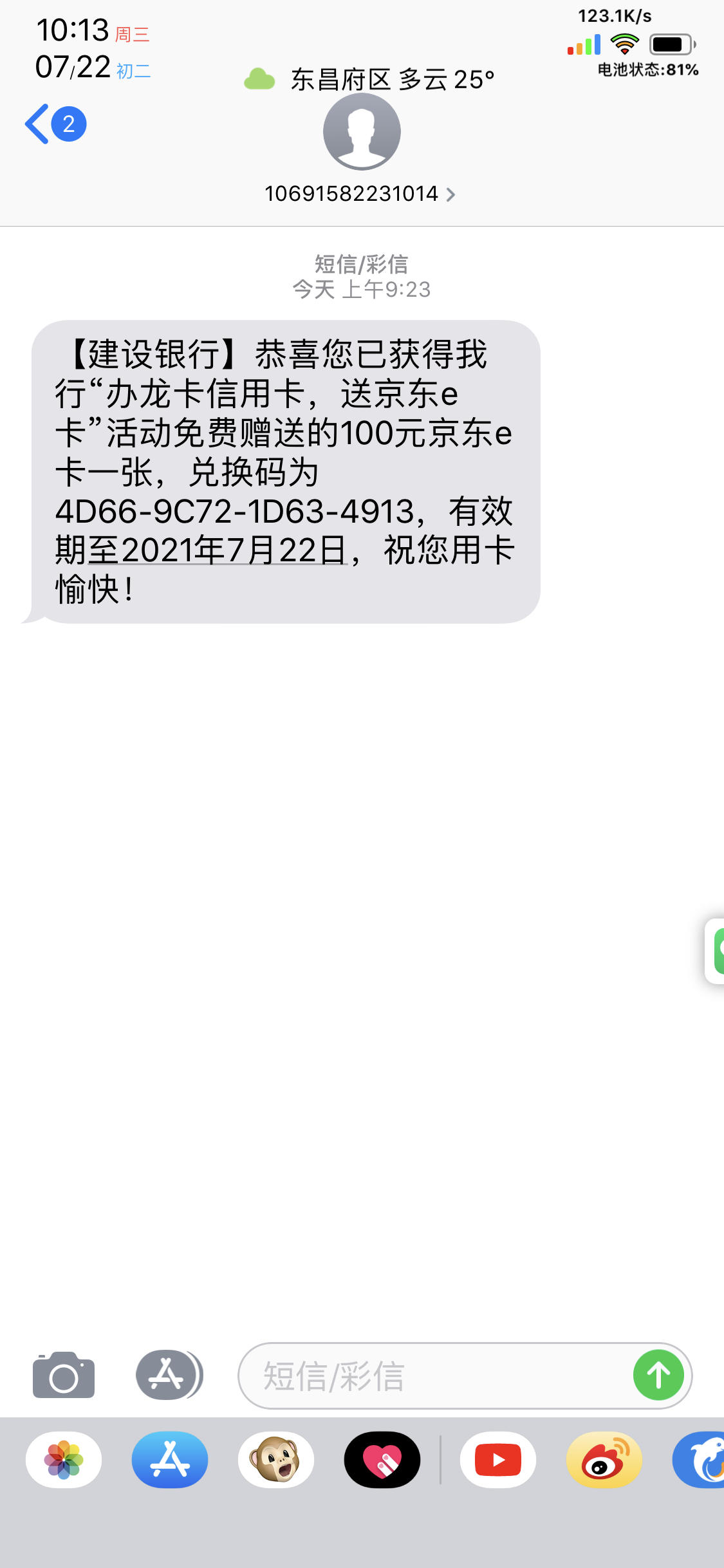
Task: Expand contact details via chevron next to 10691582231014
Action: coord(450,194)
